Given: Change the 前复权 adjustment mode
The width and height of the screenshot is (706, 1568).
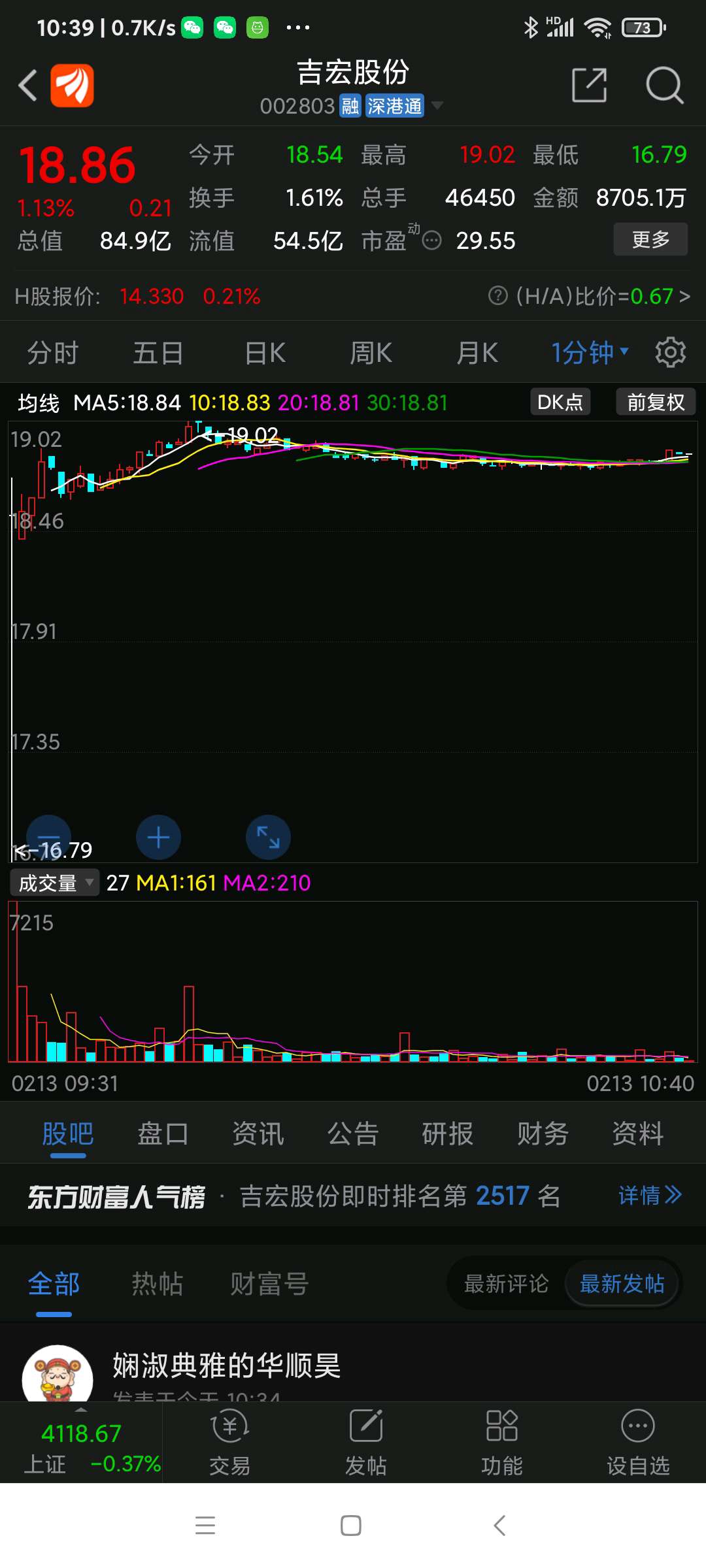Looking at the screenshot, I should tap(655, 402).
